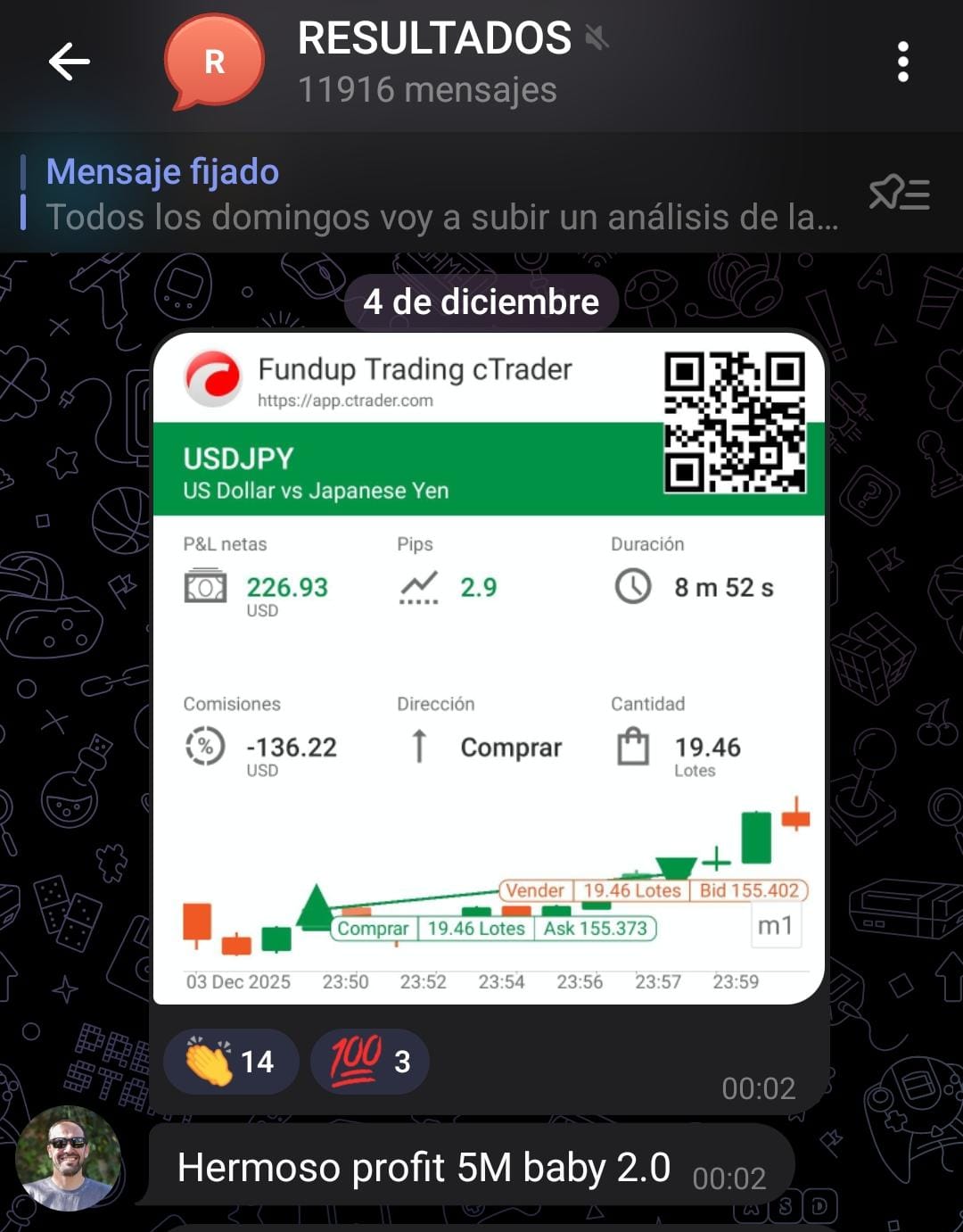963x1232 pixels.
Task: Open the USDJPY trade result image
Action: pyautogui.click(x=489, y=669)
